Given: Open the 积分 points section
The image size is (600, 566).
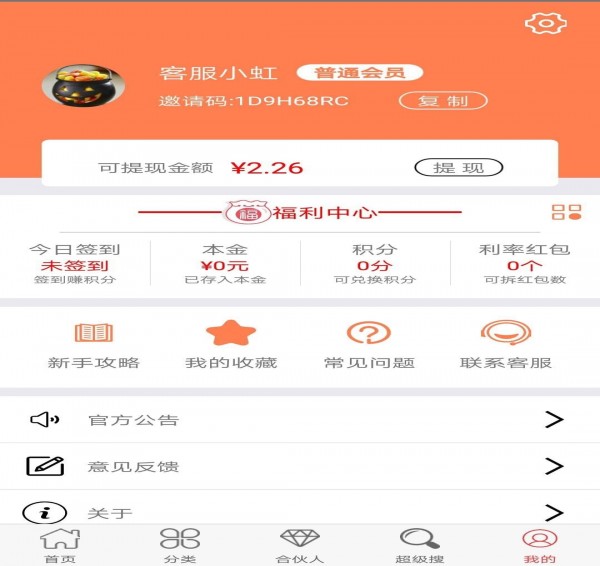Looking at the screenshot, I should click(x=375, y=264).
